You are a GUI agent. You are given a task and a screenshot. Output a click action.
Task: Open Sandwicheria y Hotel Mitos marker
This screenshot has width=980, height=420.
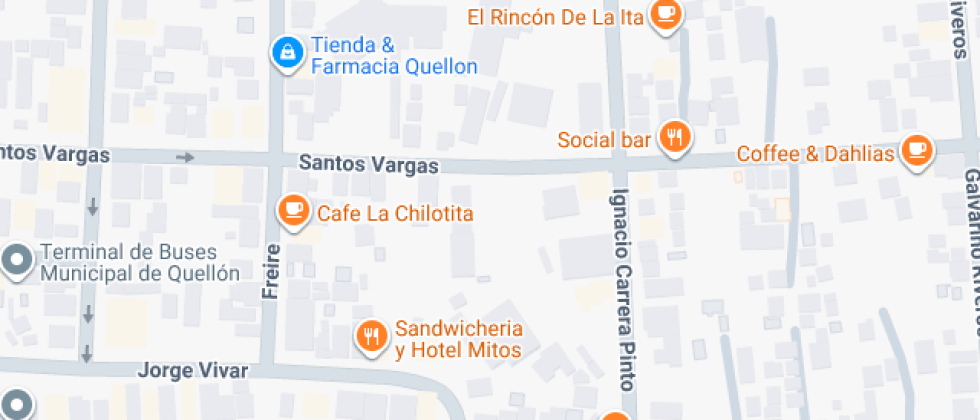374,337
